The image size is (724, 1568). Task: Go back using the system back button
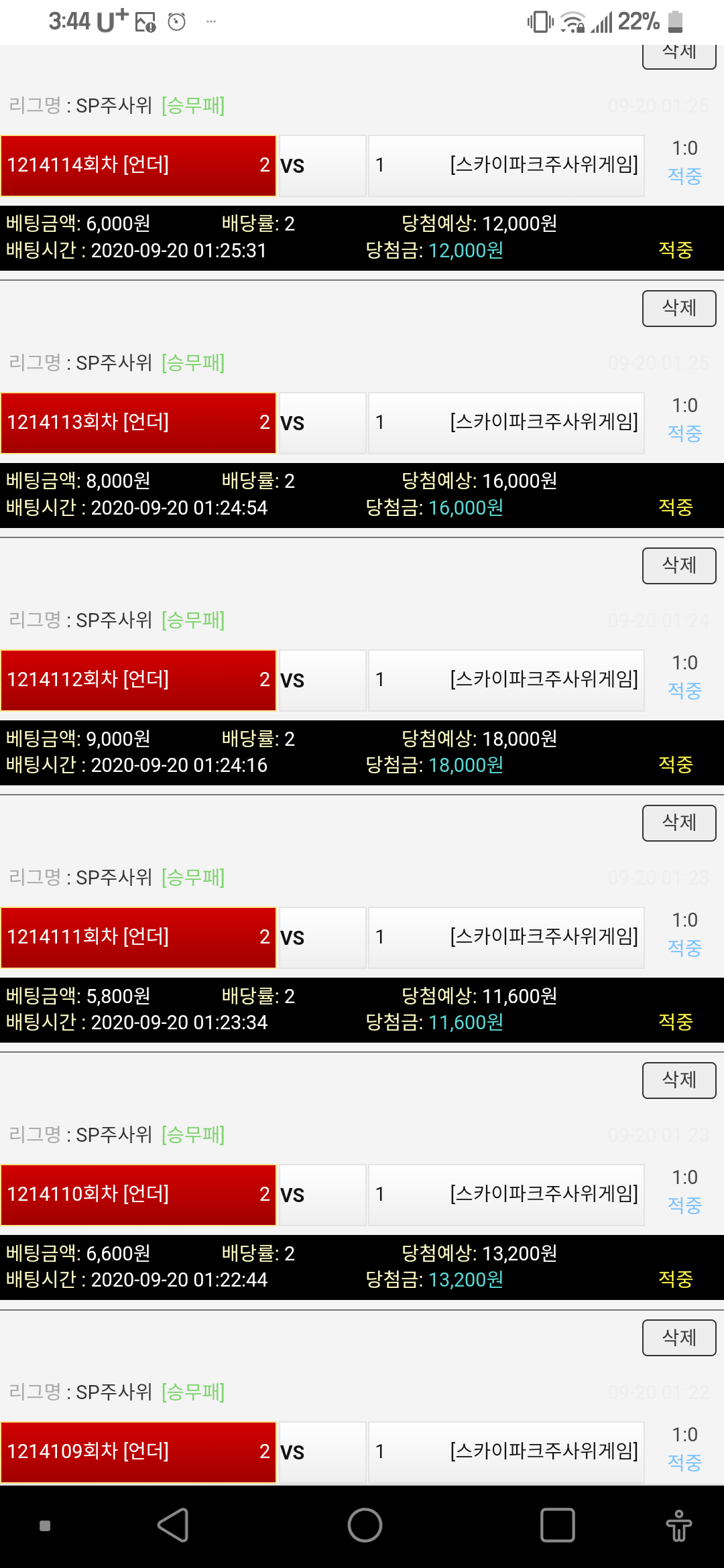[x=173, y=1525]
